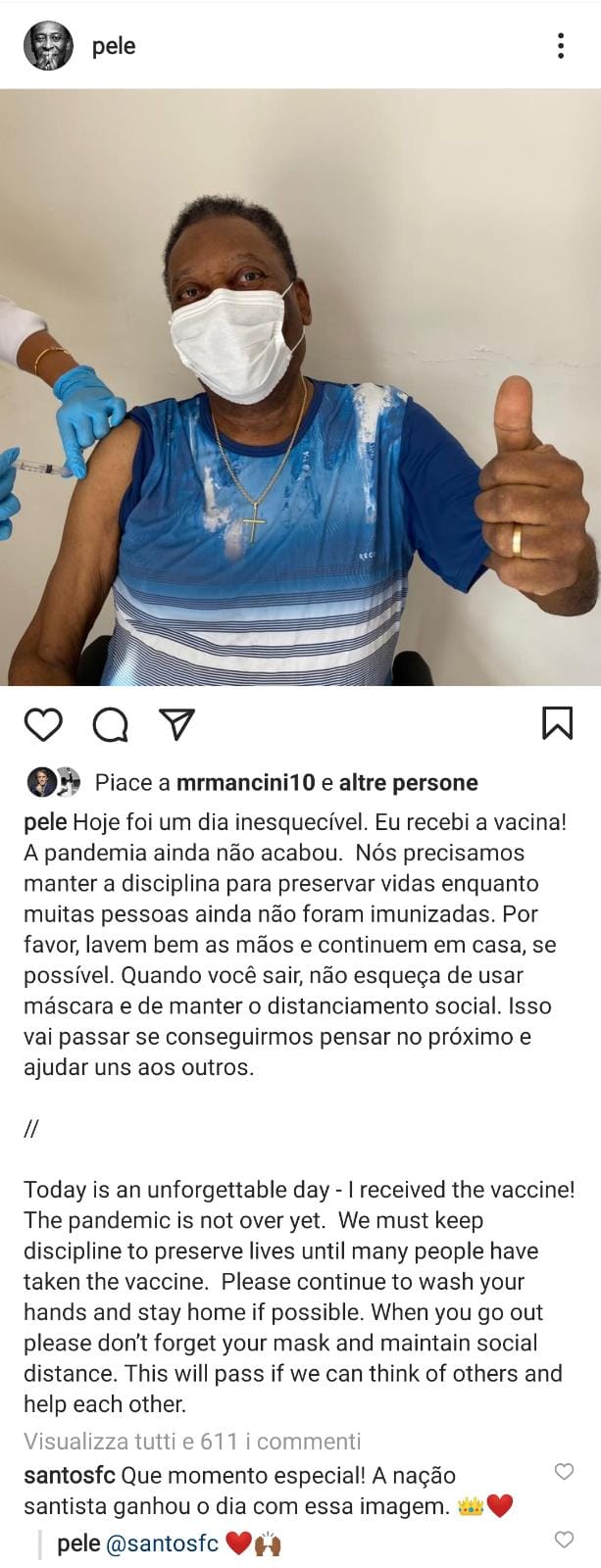Like the post with the heart icon
The height and width of the screenshot is (1568, 601).
click(x=43, y=724)
